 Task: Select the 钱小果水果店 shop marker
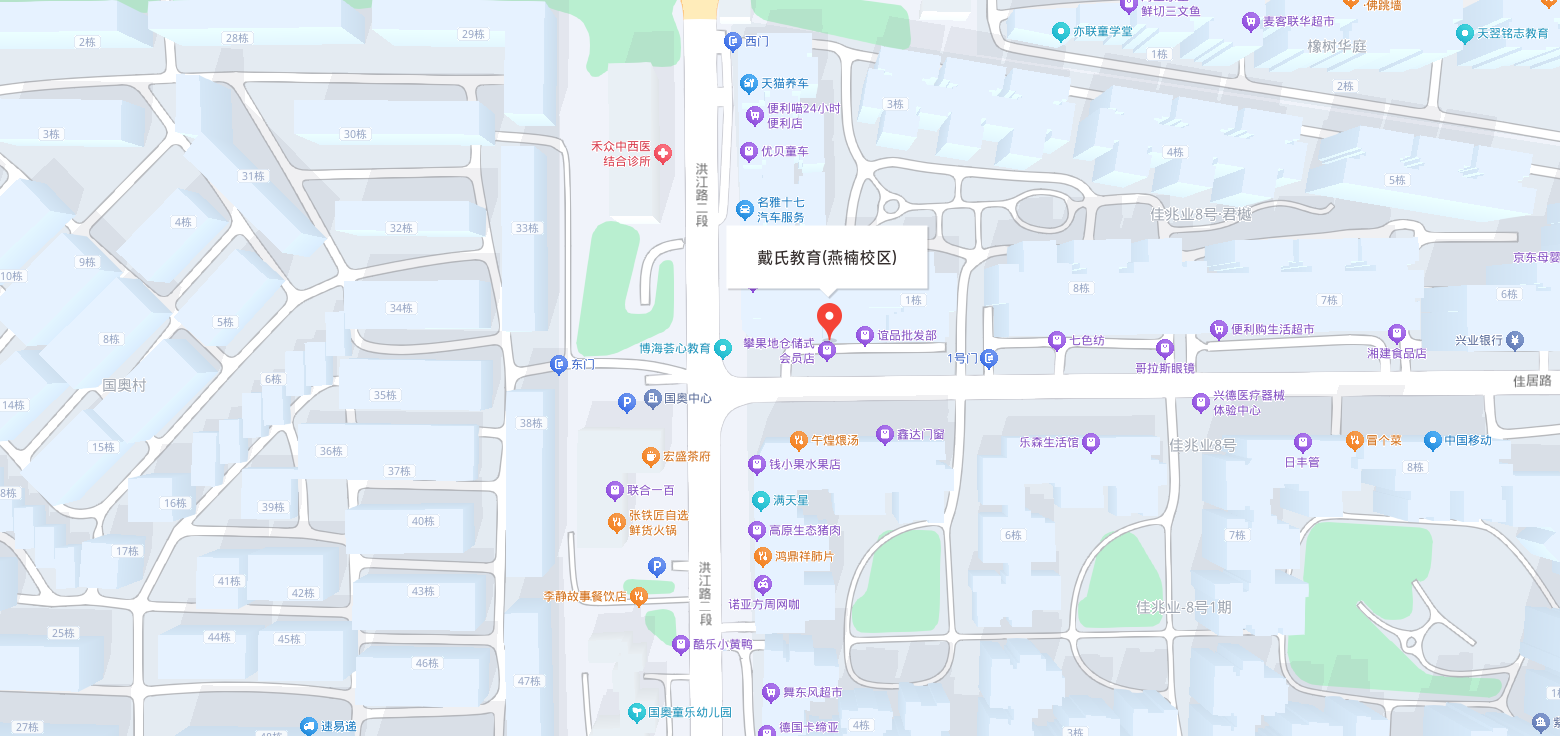tap(756, 464)
